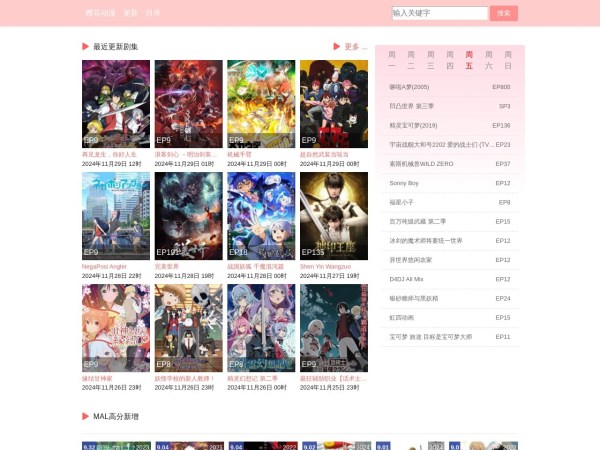Tap the 输入关键字 search field
Viewport: 600px width, 450px height.
[x=439, y=13]
